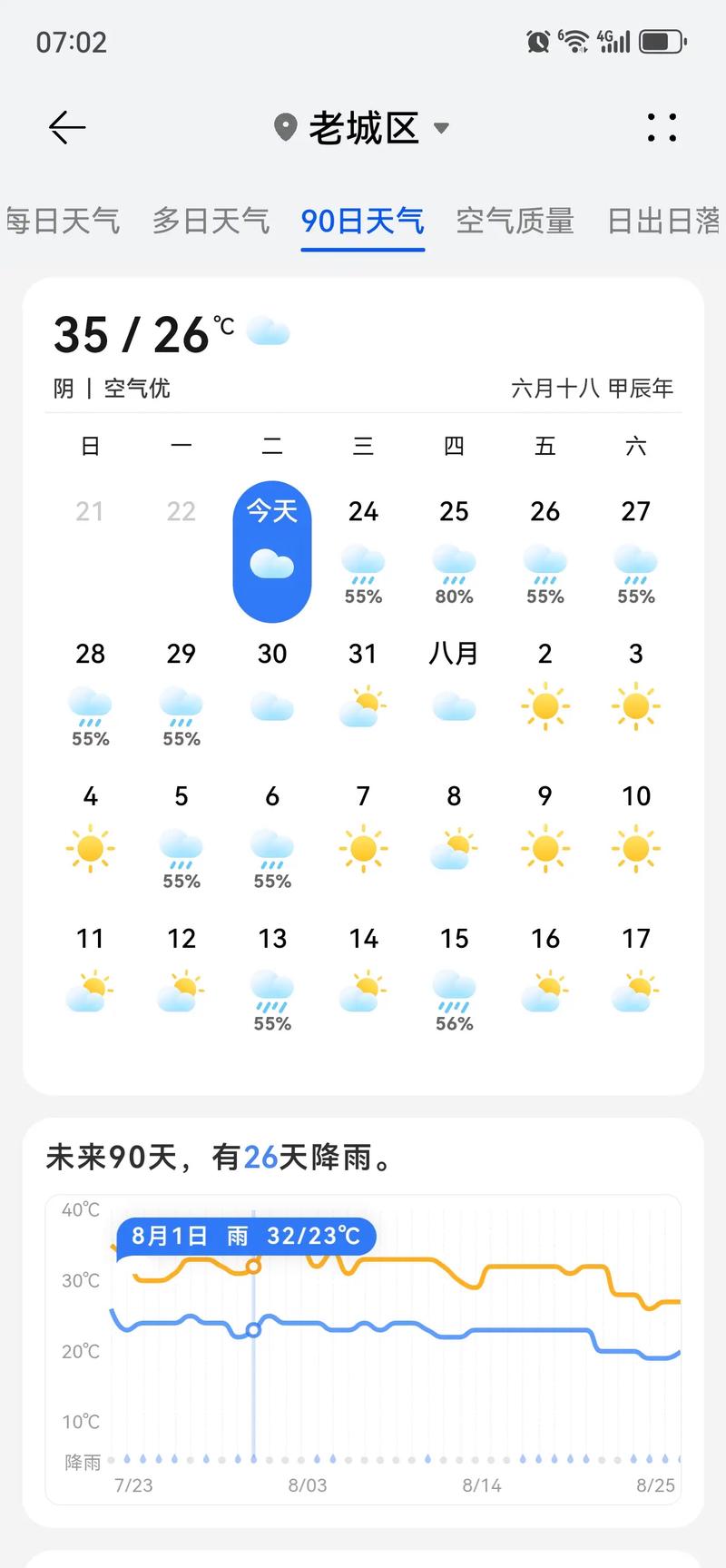Image resolution: width=726 pixels, height=1568 pixels.
Task: Expand the 八月 month label cell
Action: pyautogui.click(x=454, y=653)
